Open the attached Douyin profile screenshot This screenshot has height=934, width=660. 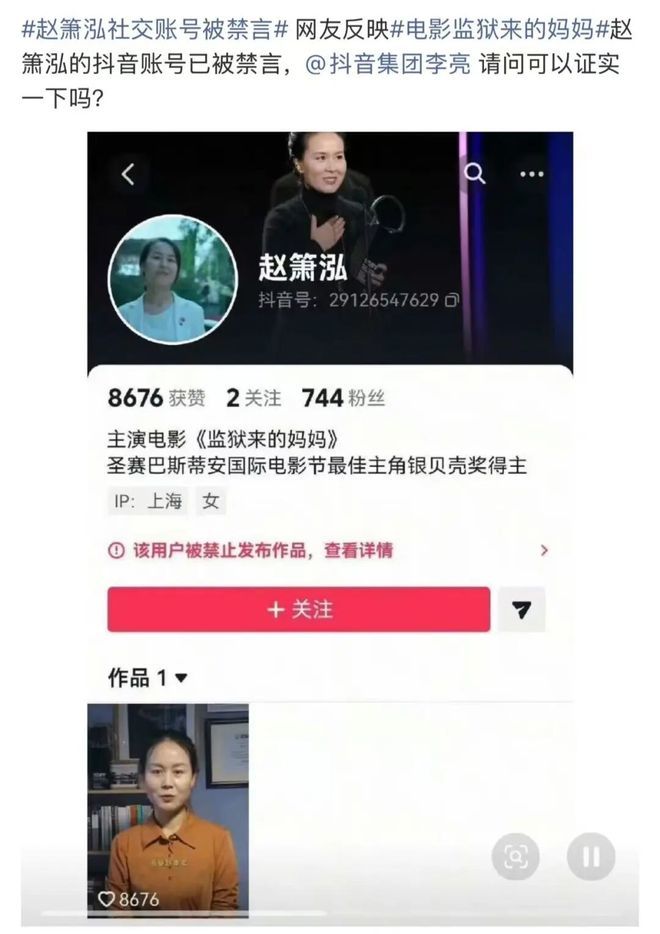point(330,525)
